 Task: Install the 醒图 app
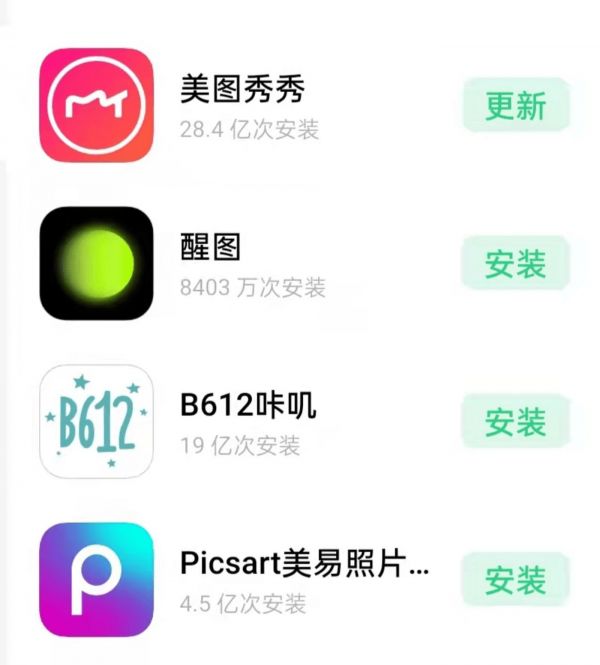coord(515,264)
